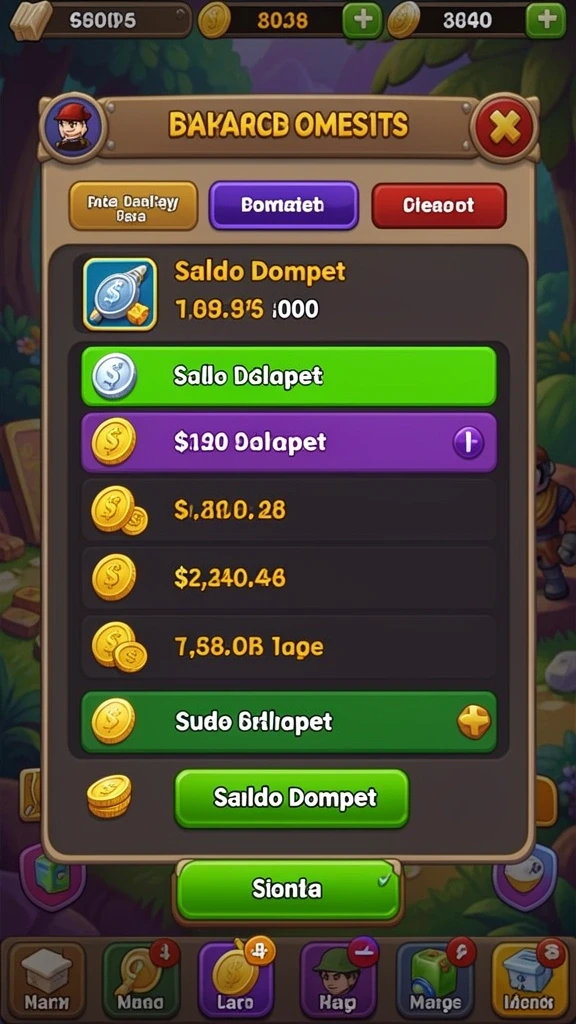
Task: Tap the green plus next to 3840 balance
Action: click(545, 21)
